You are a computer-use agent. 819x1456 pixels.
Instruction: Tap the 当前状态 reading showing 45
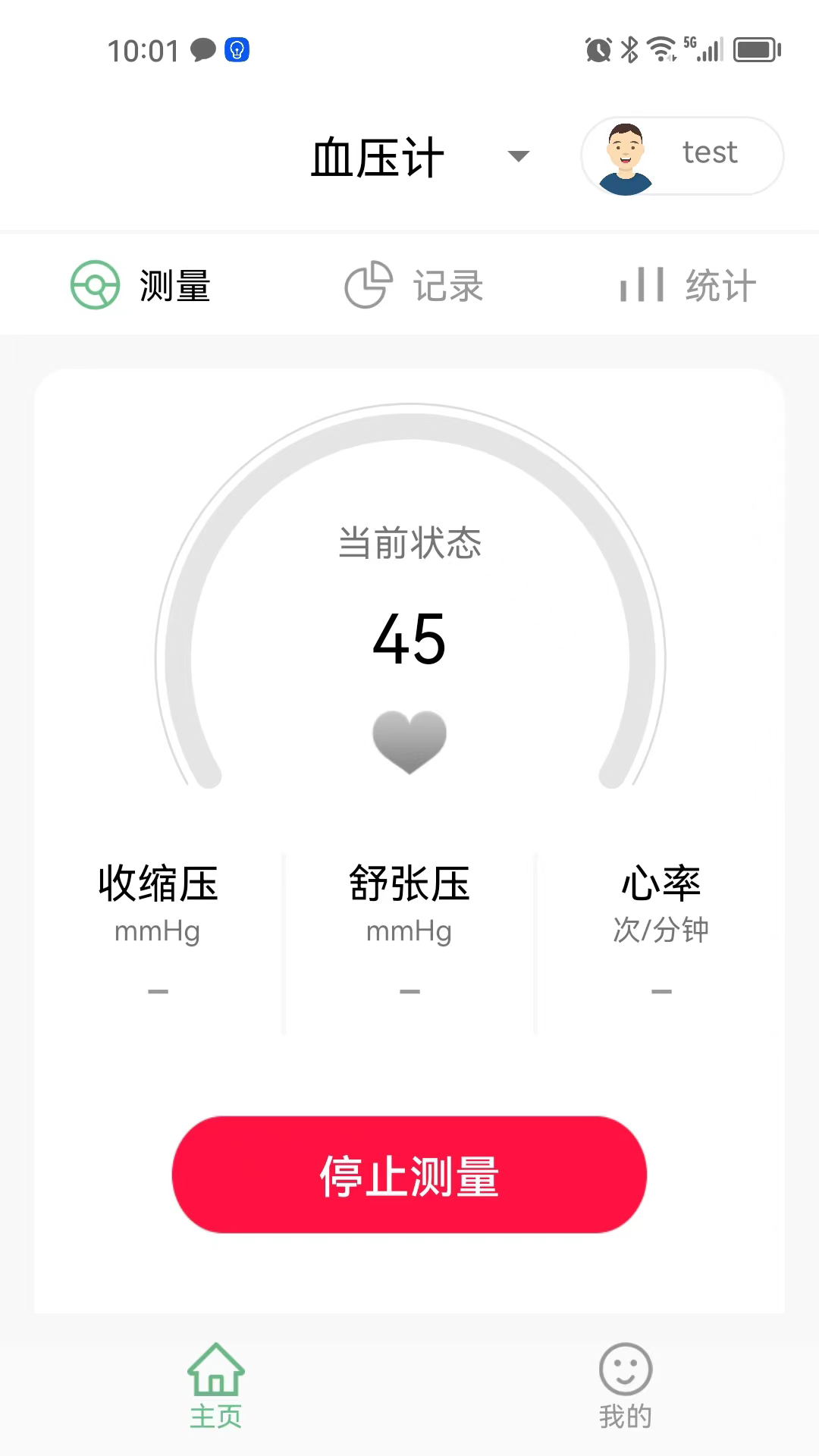pyautogui.click(x=409, y=641)
